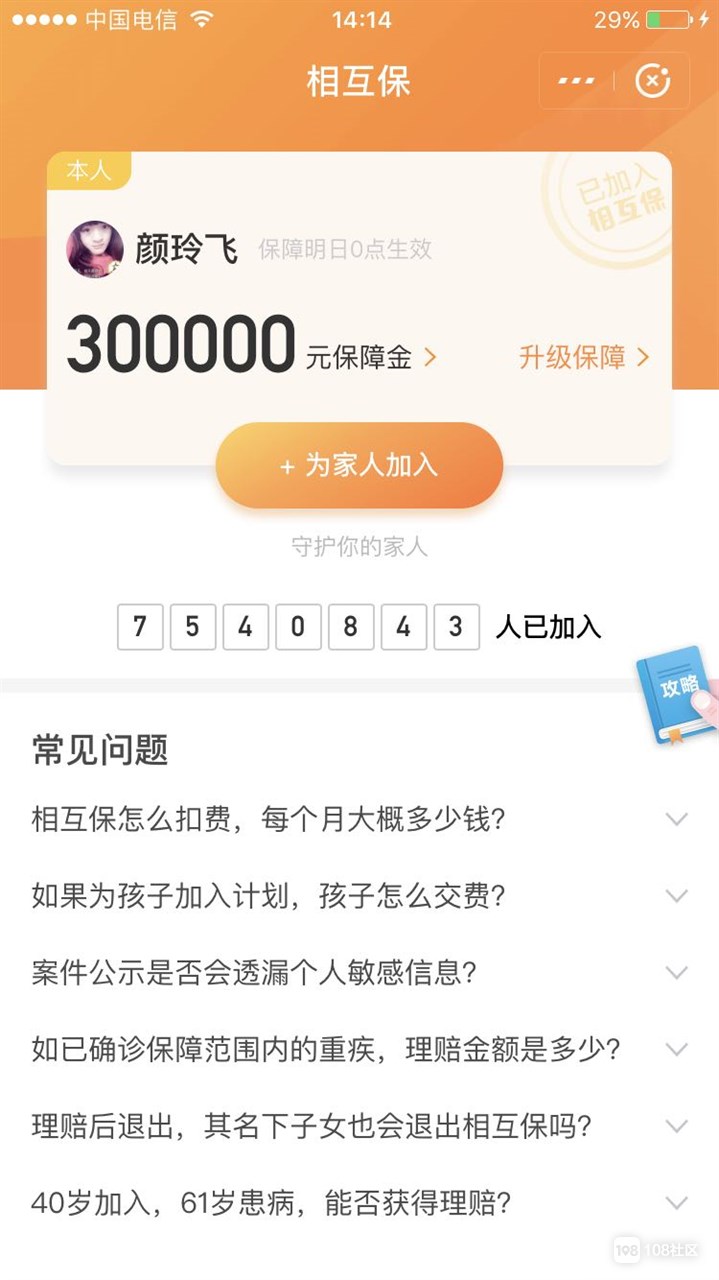Expand 相互保怎么扣费 question
The image size is (719, 1280).
point(360,820)
